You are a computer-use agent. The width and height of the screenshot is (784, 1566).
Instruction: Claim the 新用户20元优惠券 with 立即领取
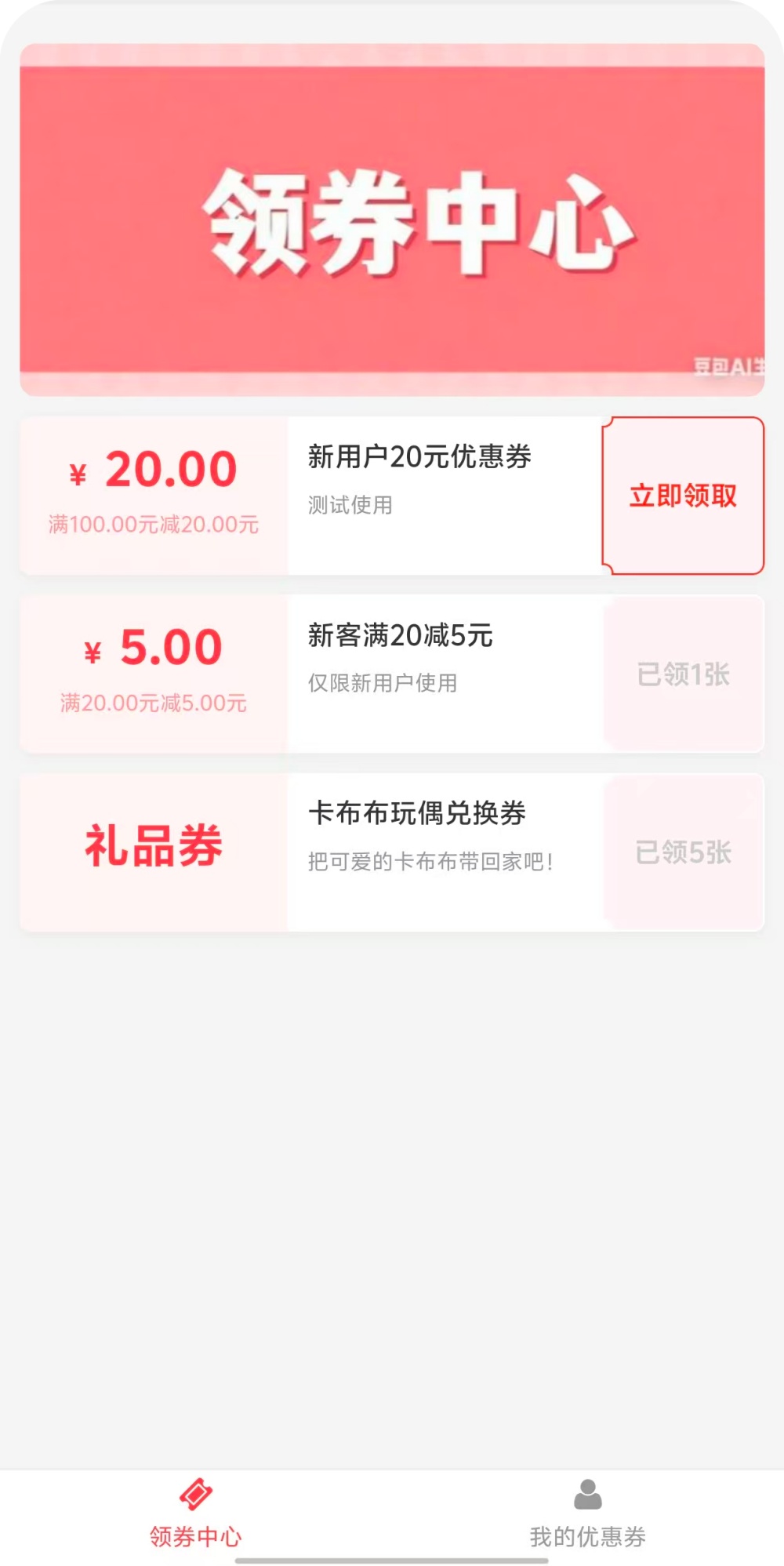(x=683, y=496)
